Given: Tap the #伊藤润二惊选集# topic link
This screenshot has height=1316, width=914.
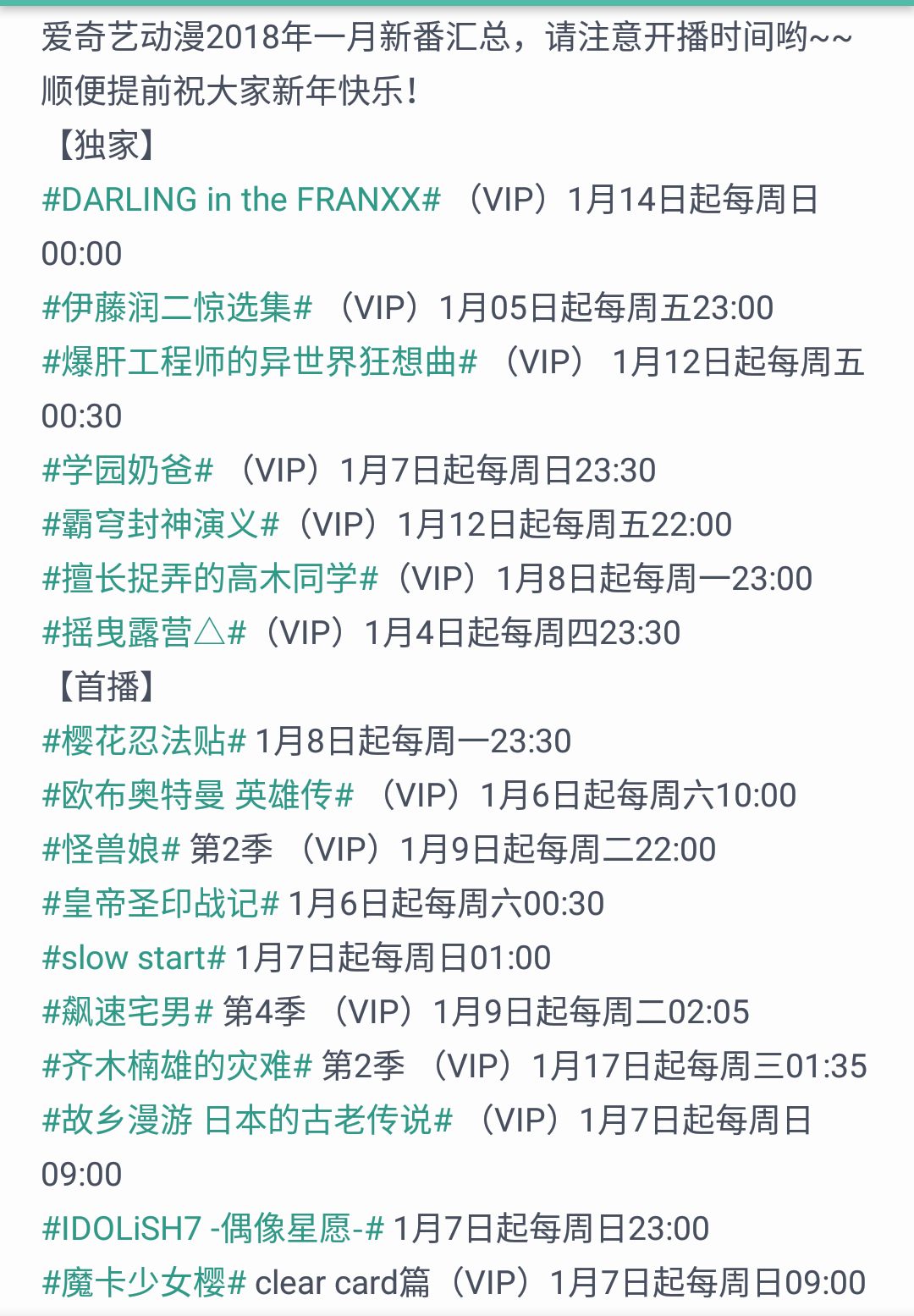Looking at the screenshot, I should click(x=178, y=308).
